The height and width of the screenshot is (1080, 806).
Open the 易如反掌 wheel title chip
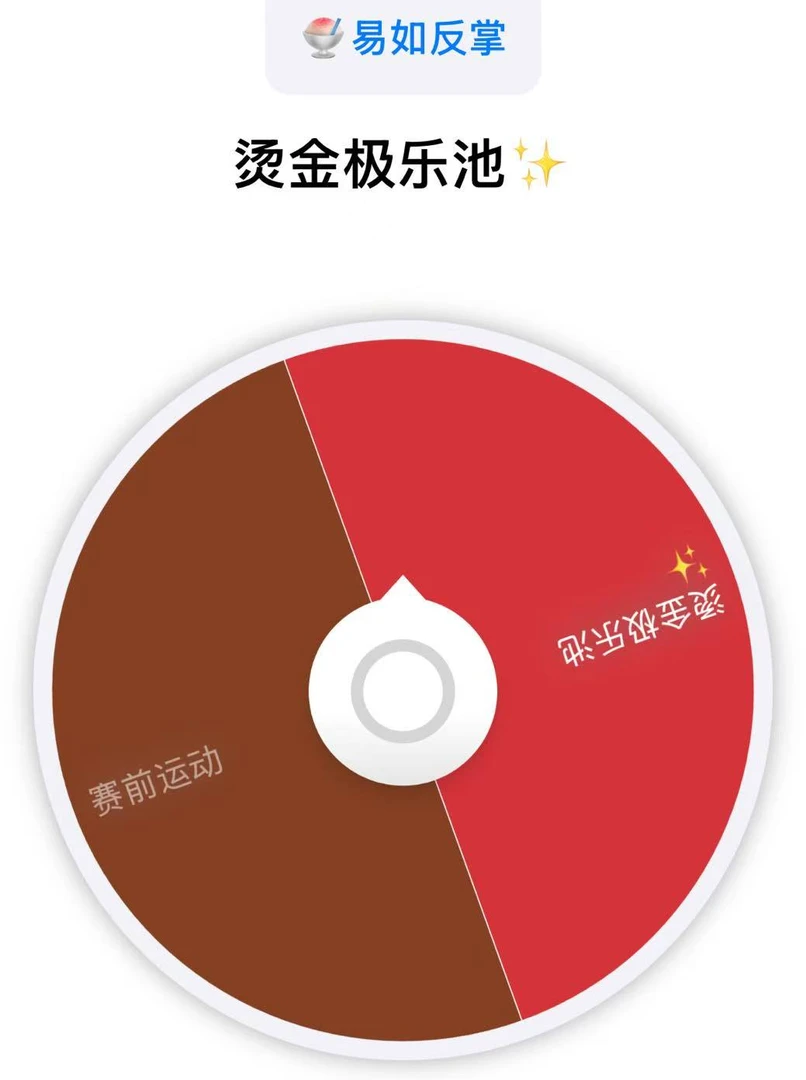(403, 40)
